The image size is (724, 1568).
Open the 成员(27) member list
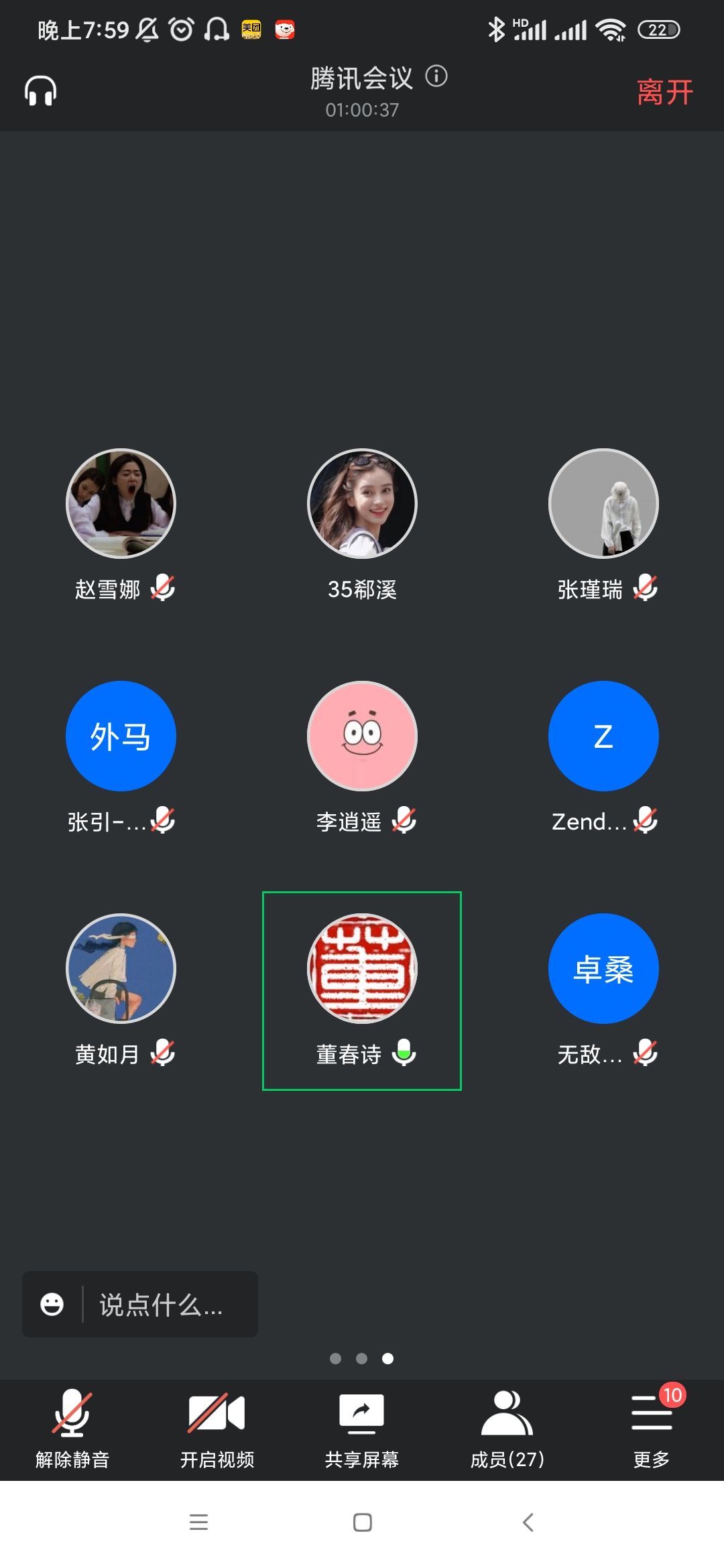point(507,1428)
